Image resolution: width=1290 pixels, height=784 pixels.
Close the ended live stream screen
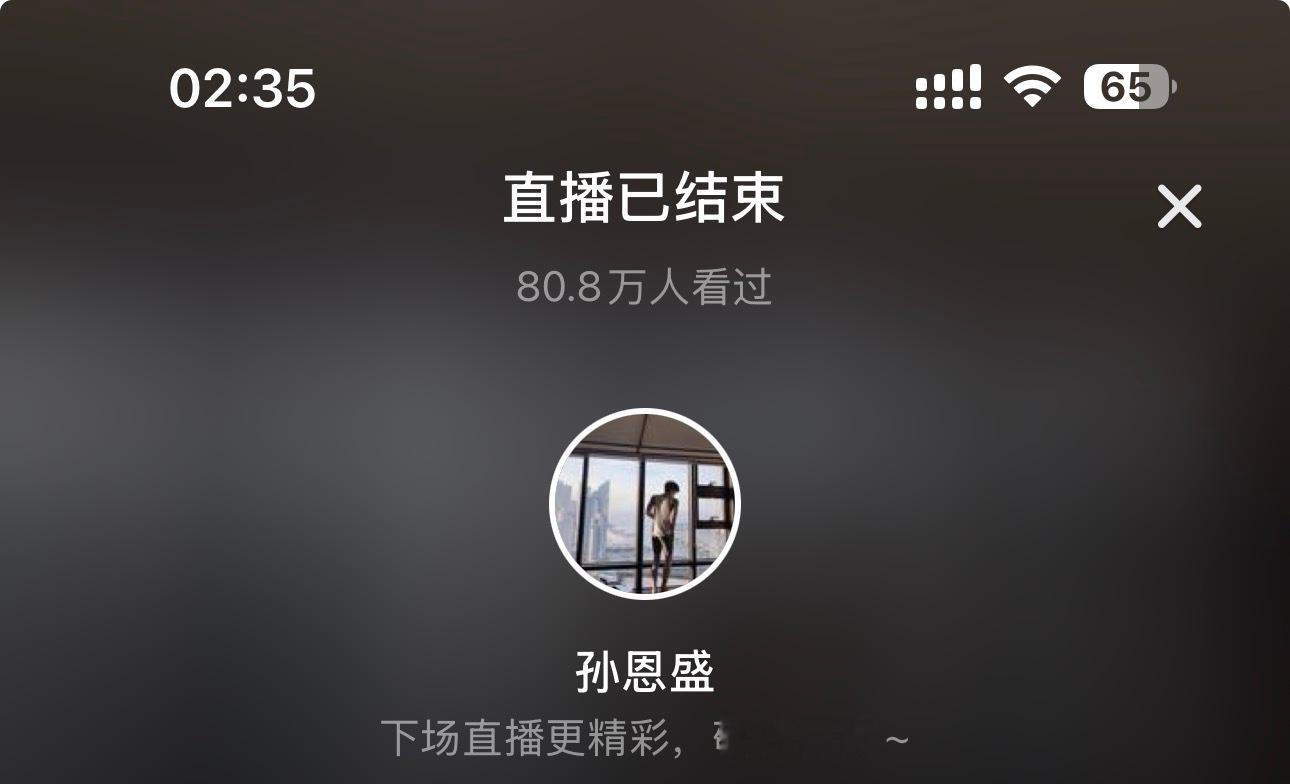tap(1179, 207)
